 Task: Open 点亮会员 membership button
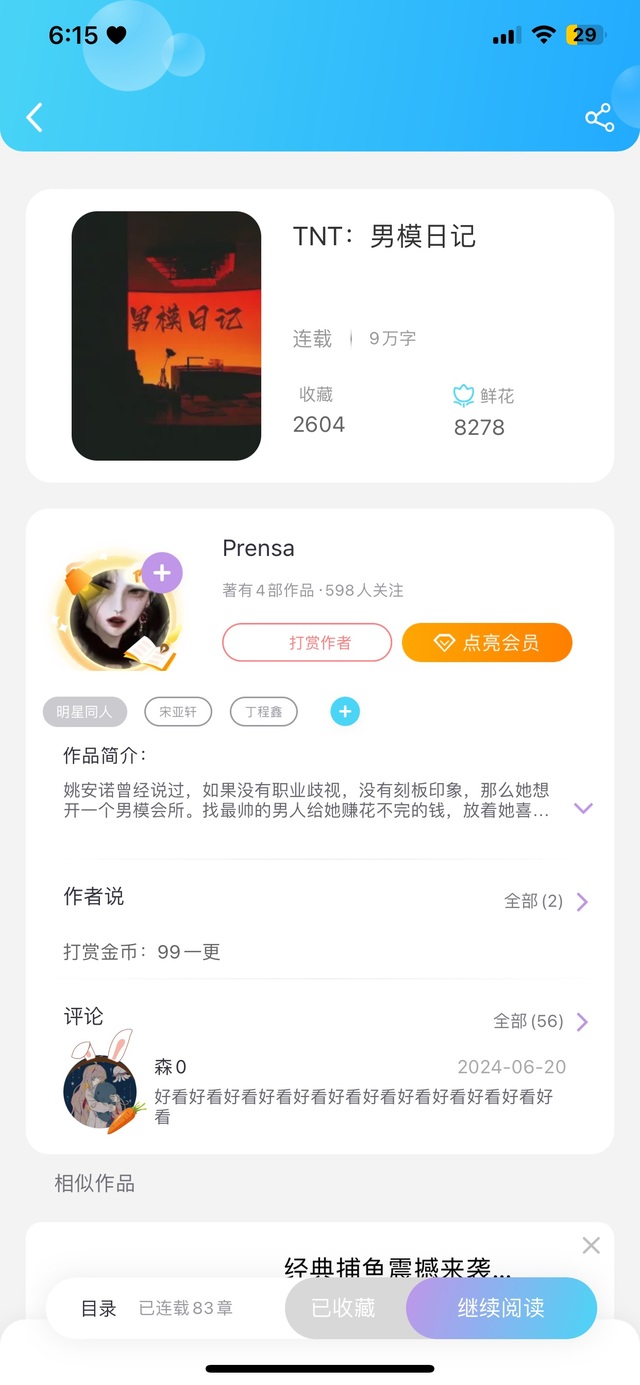click(x=487, y=643)
